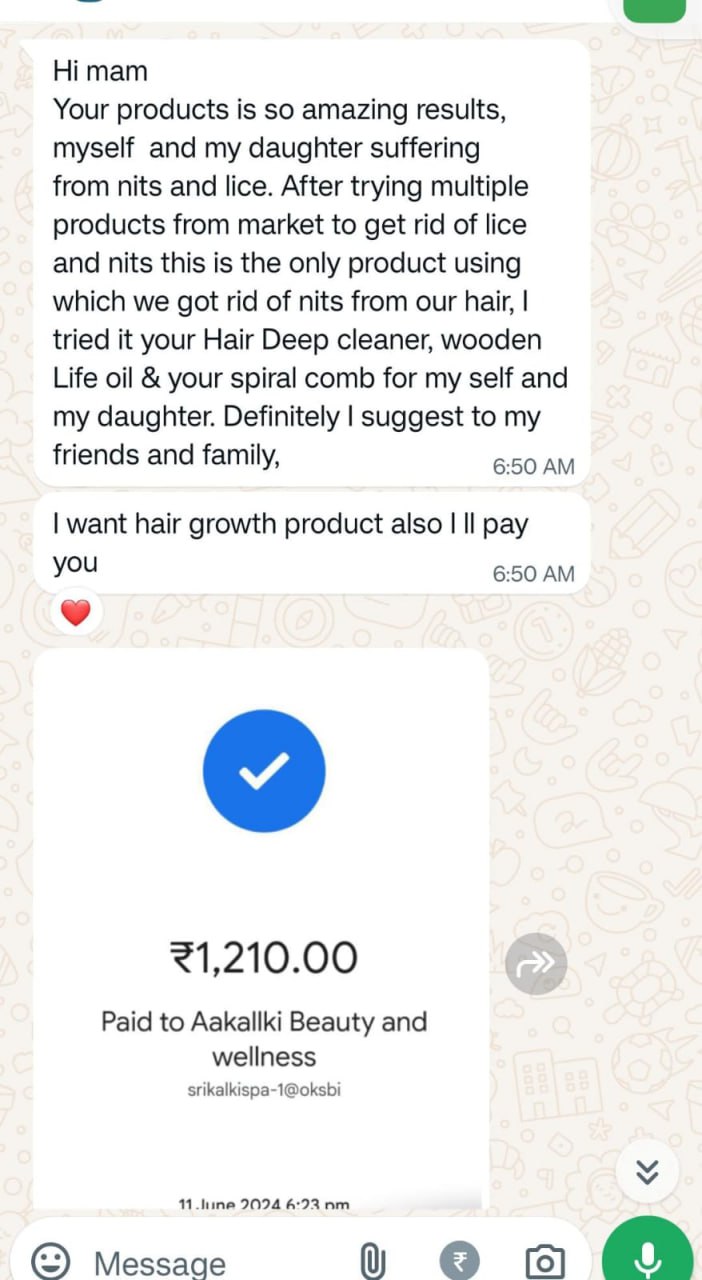The image size is (702, 1280).
Task: Jump to the latest messages
Action: pos(648,1170)
